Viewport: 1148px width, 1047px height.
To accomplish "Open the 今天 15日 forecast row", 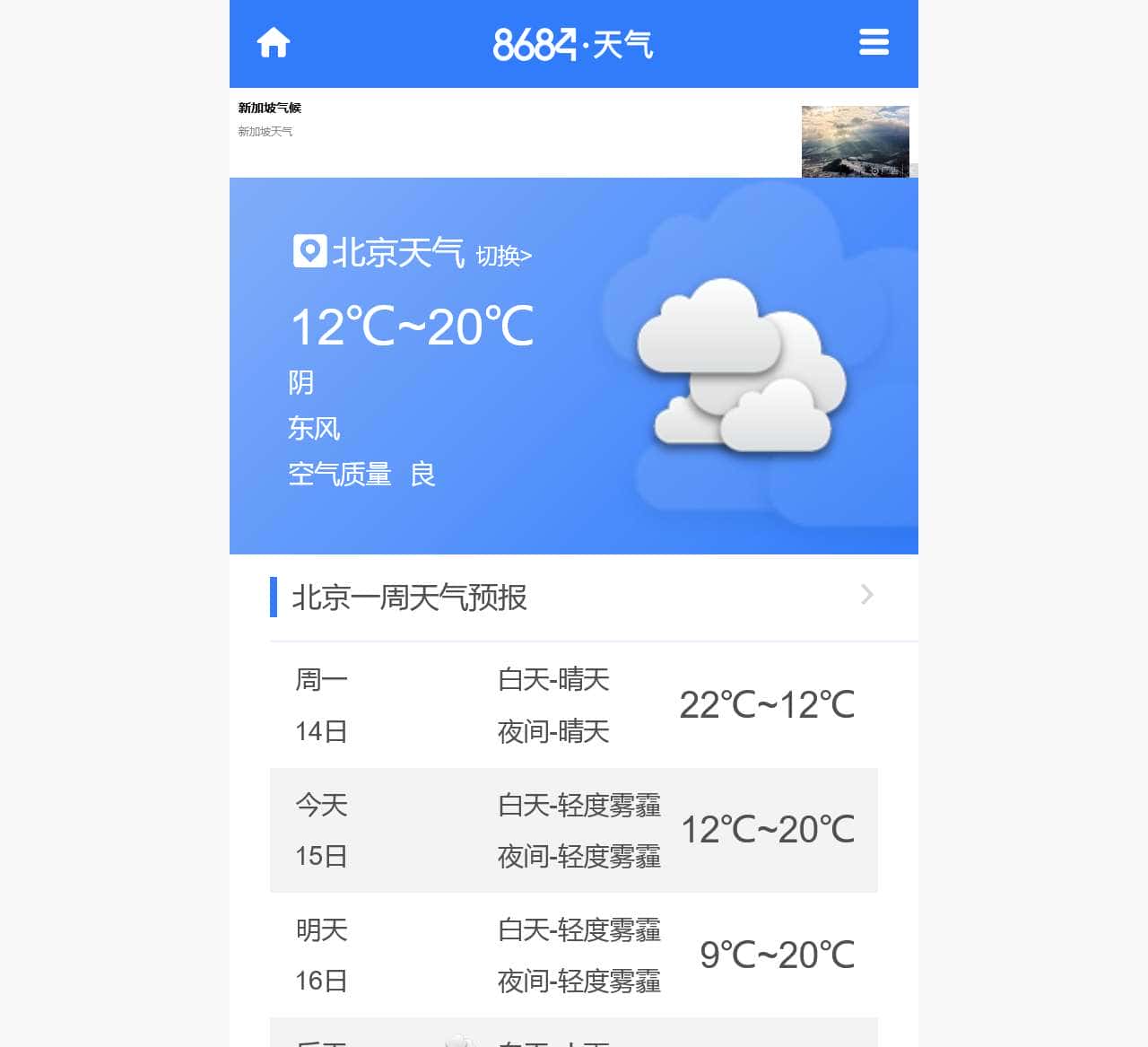I will pos(573,830).
